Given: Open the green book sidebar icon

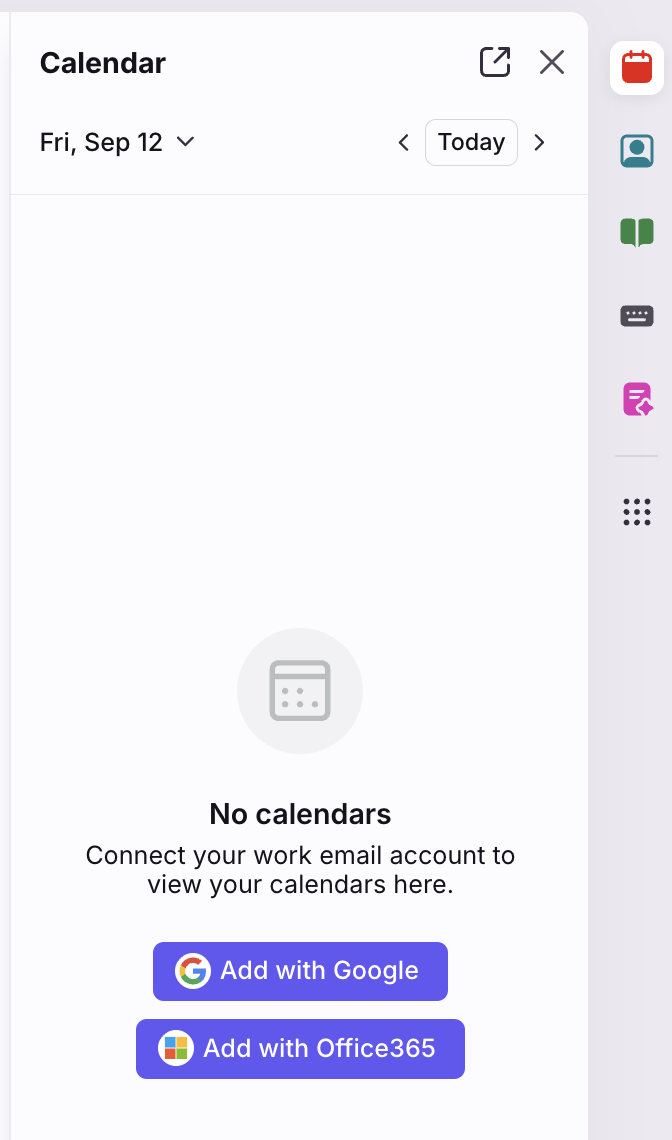Looking at the screenshot, I should pos(637,233).
